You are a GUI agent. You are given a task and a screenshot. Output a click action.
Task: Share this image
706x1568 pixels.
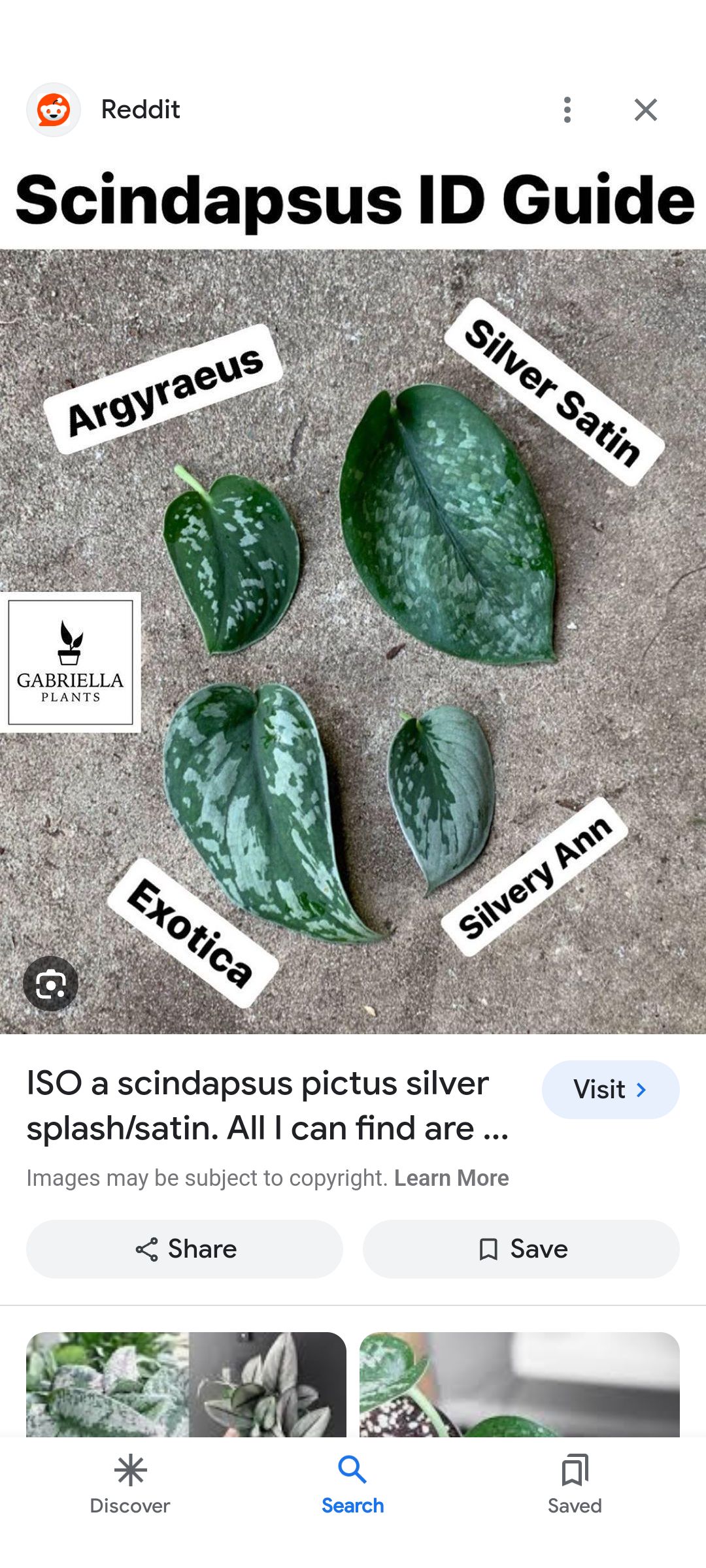[x=185, y=1249]
